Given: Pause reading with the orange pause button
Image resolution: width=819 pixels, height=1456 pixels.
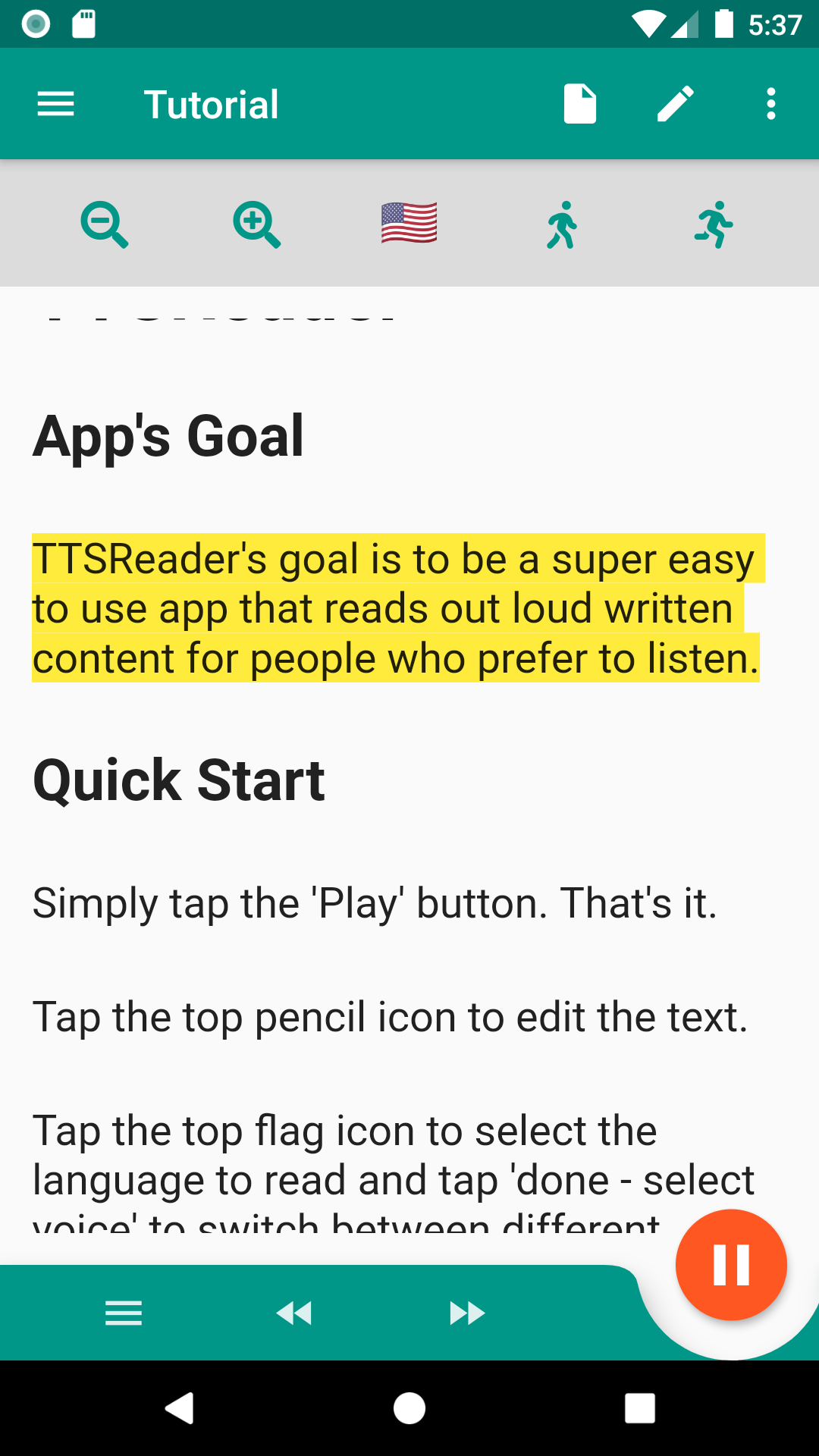Looking at the screenshot, I should [730, 1263].
